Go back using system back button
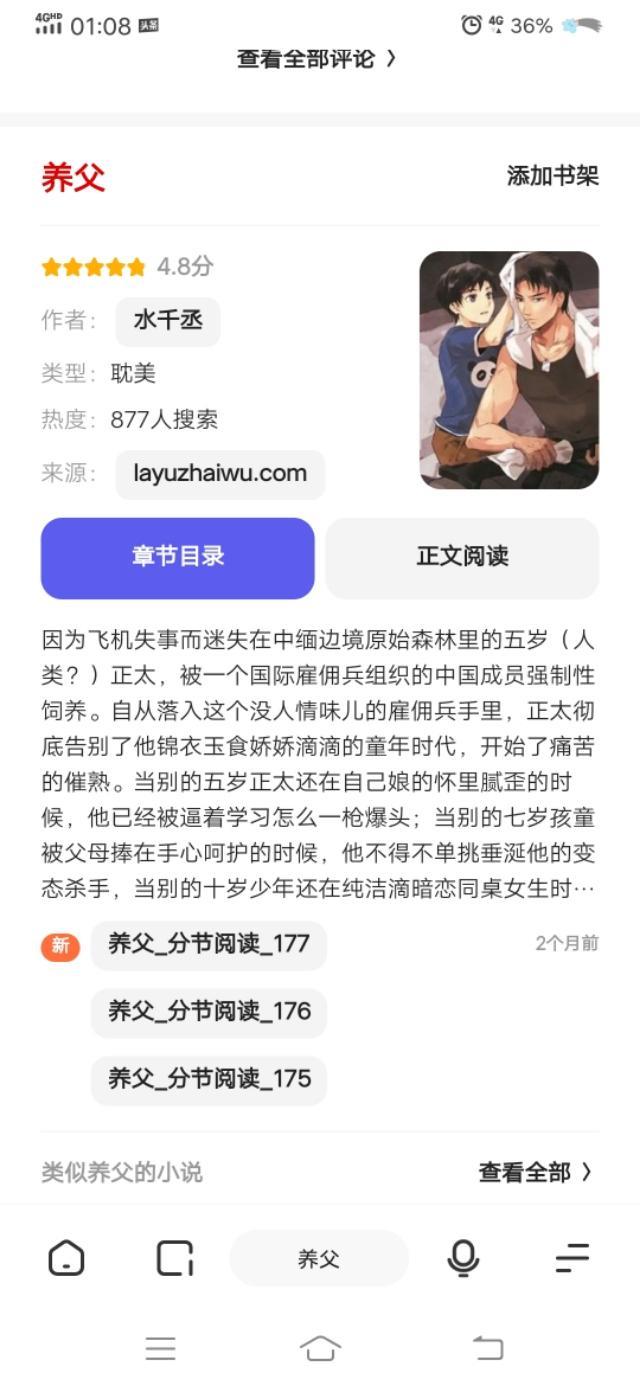This screenshot has height=1386, width=640. click(x=487, y=1348)
